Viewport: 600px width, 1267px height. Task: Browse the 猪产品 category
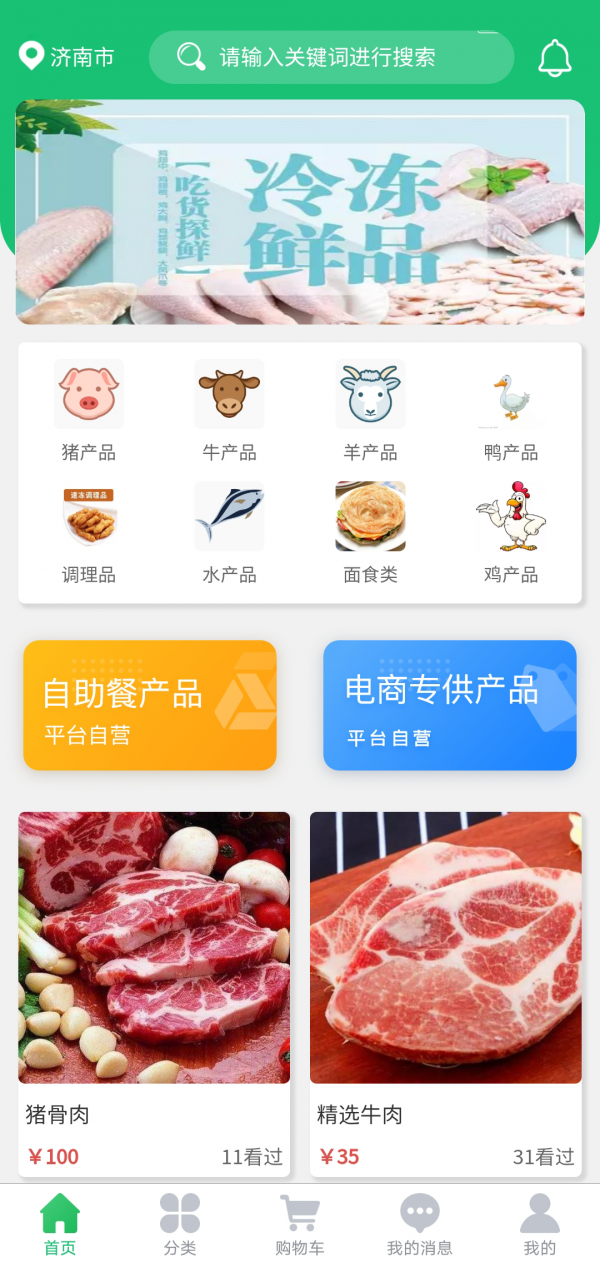click(89, 410)
